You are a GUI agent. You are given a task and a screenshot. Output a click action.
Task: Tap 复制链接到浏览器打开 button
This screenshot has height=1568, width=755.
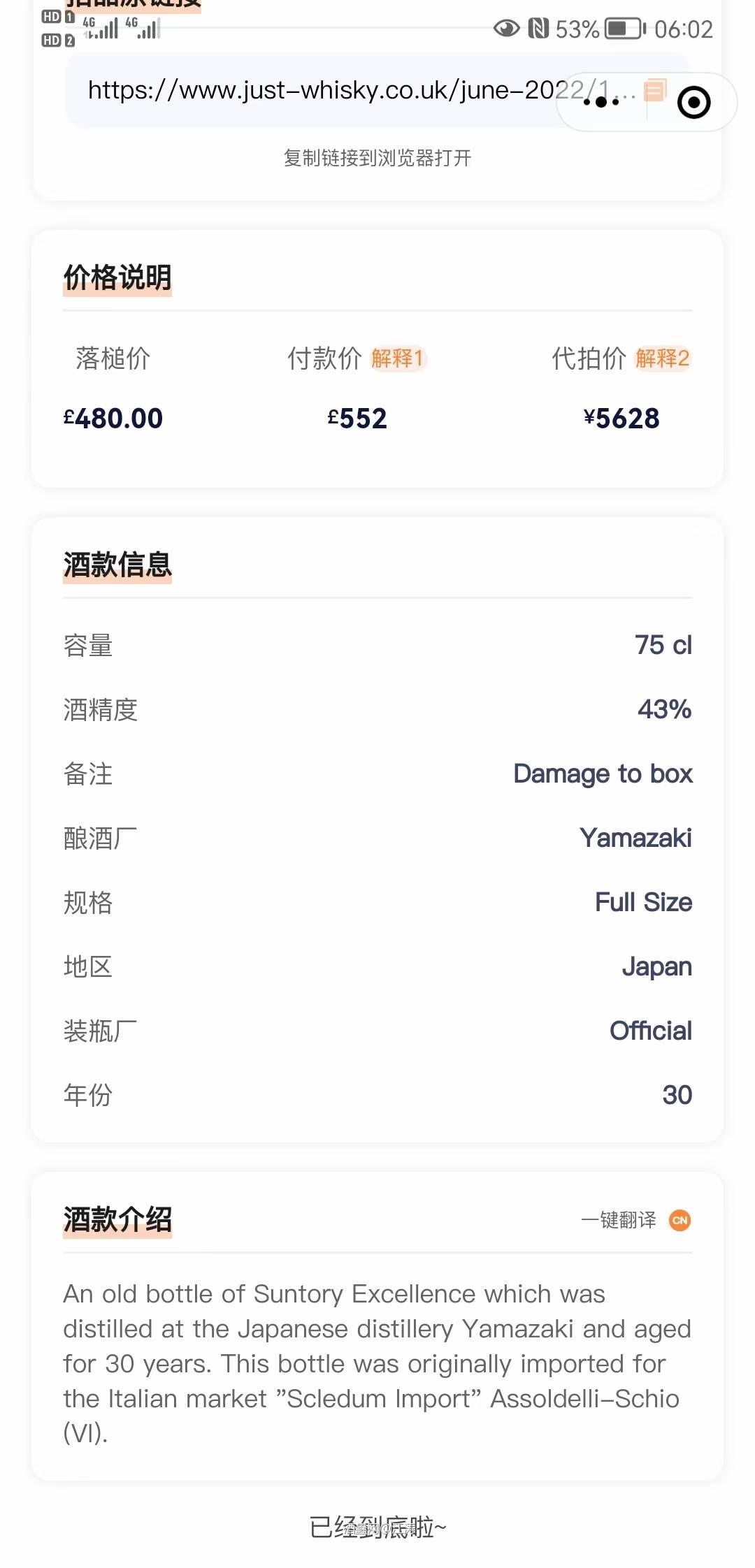[x=377, y=159]
